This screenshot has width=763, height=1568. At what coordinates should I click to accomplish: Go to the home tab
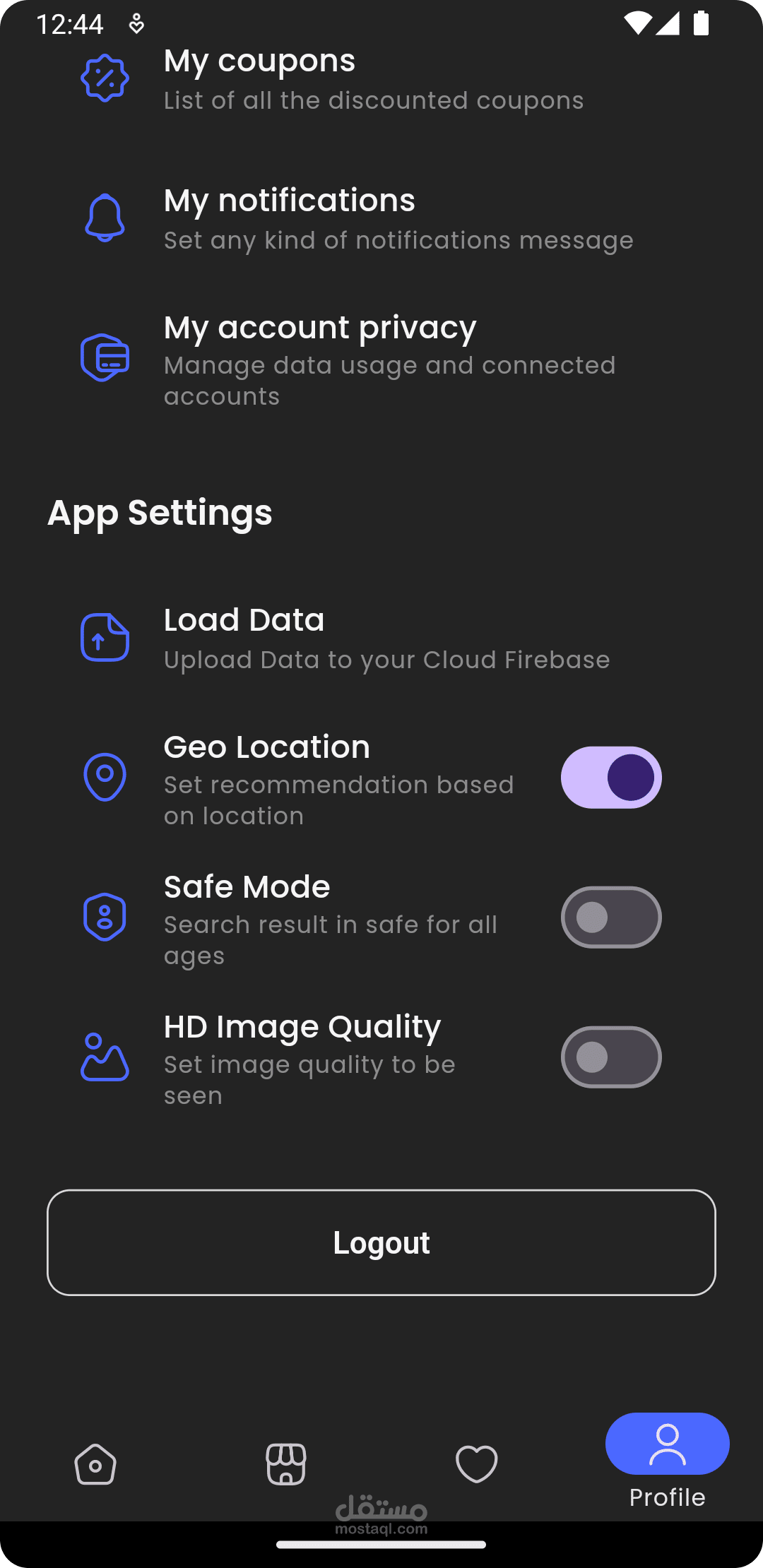(95, 1464)
